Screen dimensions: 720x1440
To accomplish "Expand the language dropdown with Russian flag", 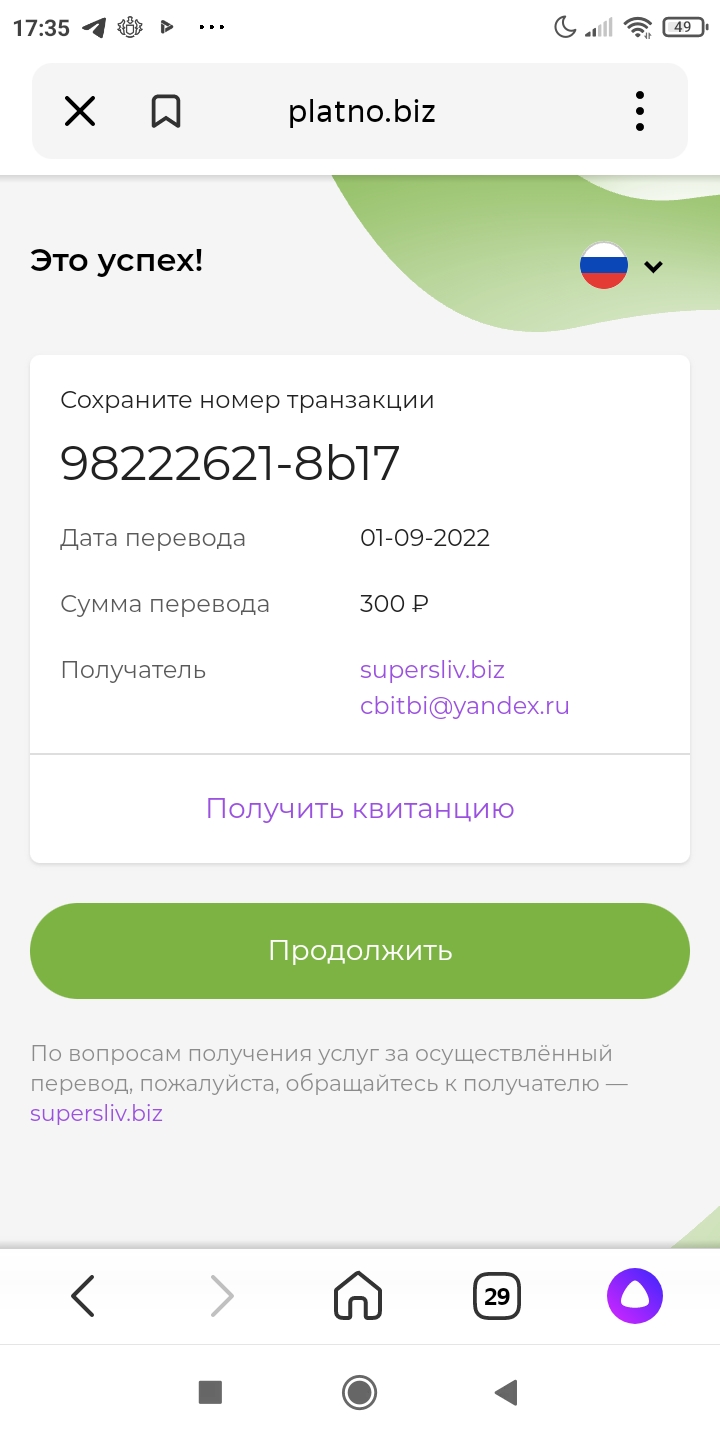I will (x=621, y=266).
